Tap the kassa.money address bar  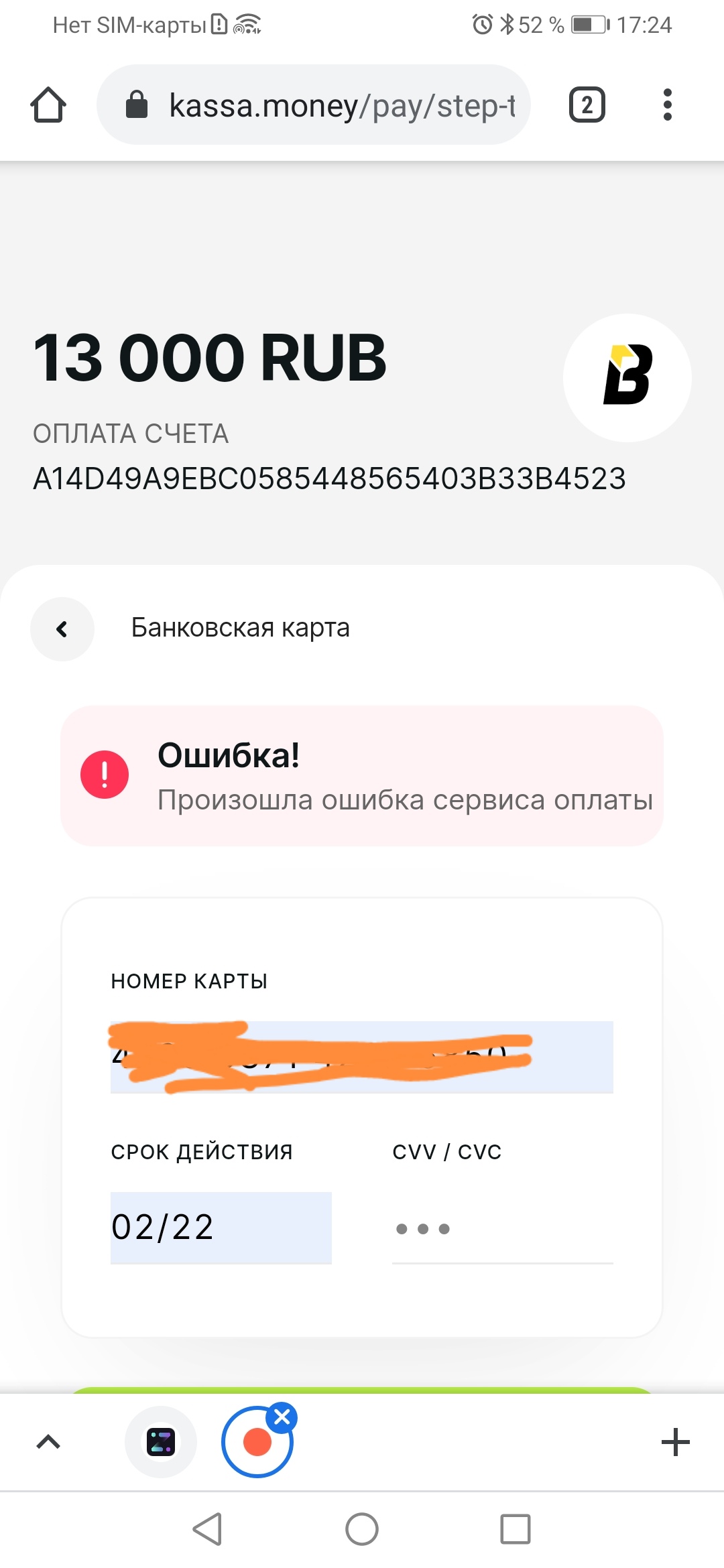coord(313,105)
